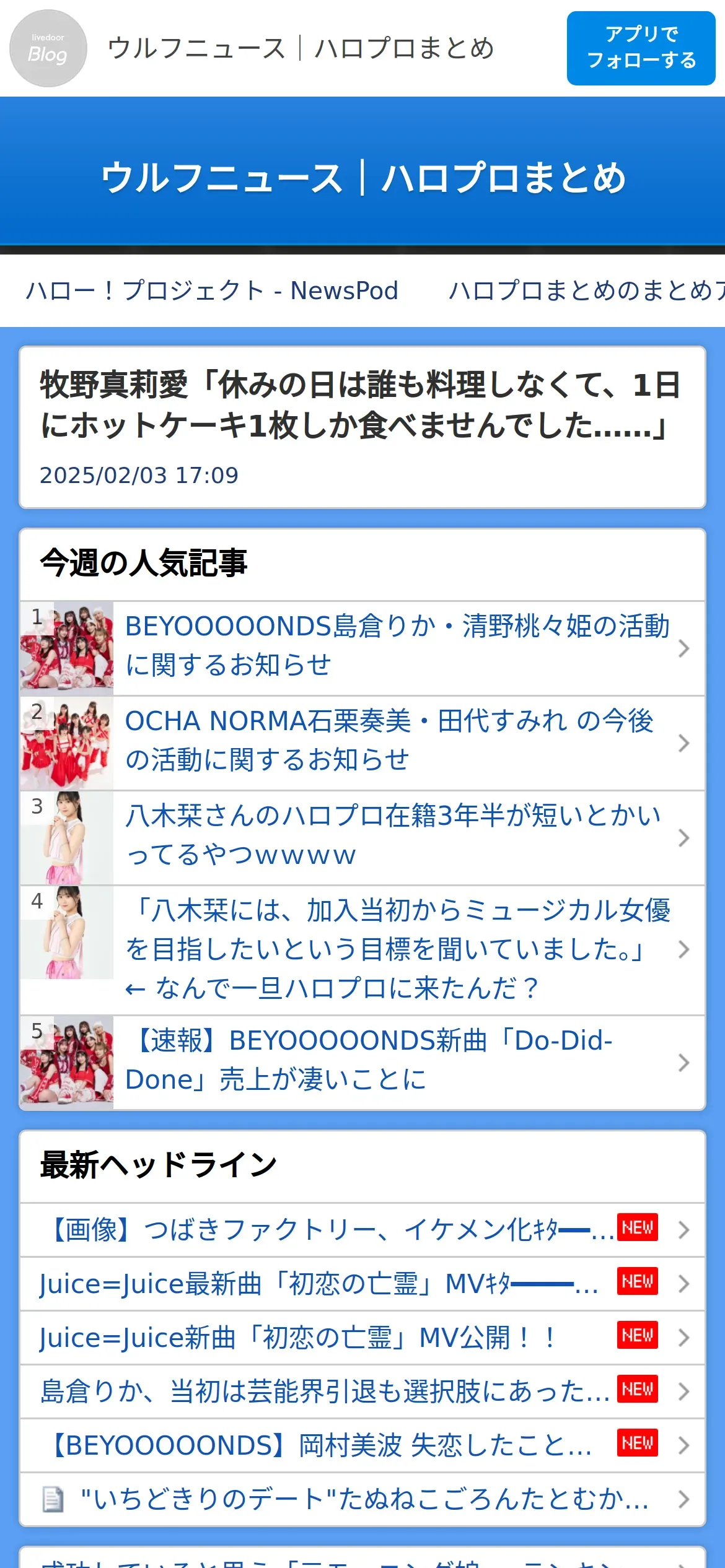This screenshot has width=725, height=1568.
Task: Read 【速報】BEYOOOOONDS新曲 Do-Did-Done article
Action: pyautogui.click(x=362, y=1062)
